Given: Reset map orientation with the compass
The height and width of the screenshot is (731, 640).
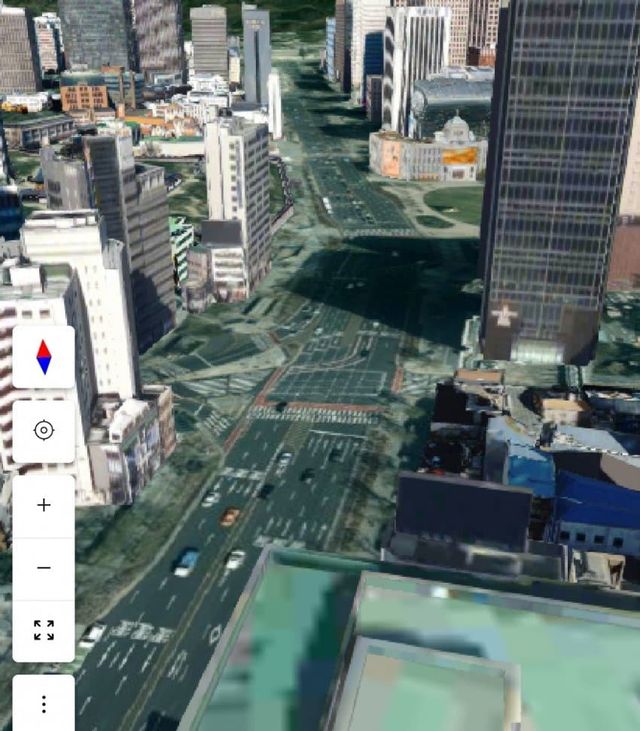Looking at the screenshot, I should point(43,357).
